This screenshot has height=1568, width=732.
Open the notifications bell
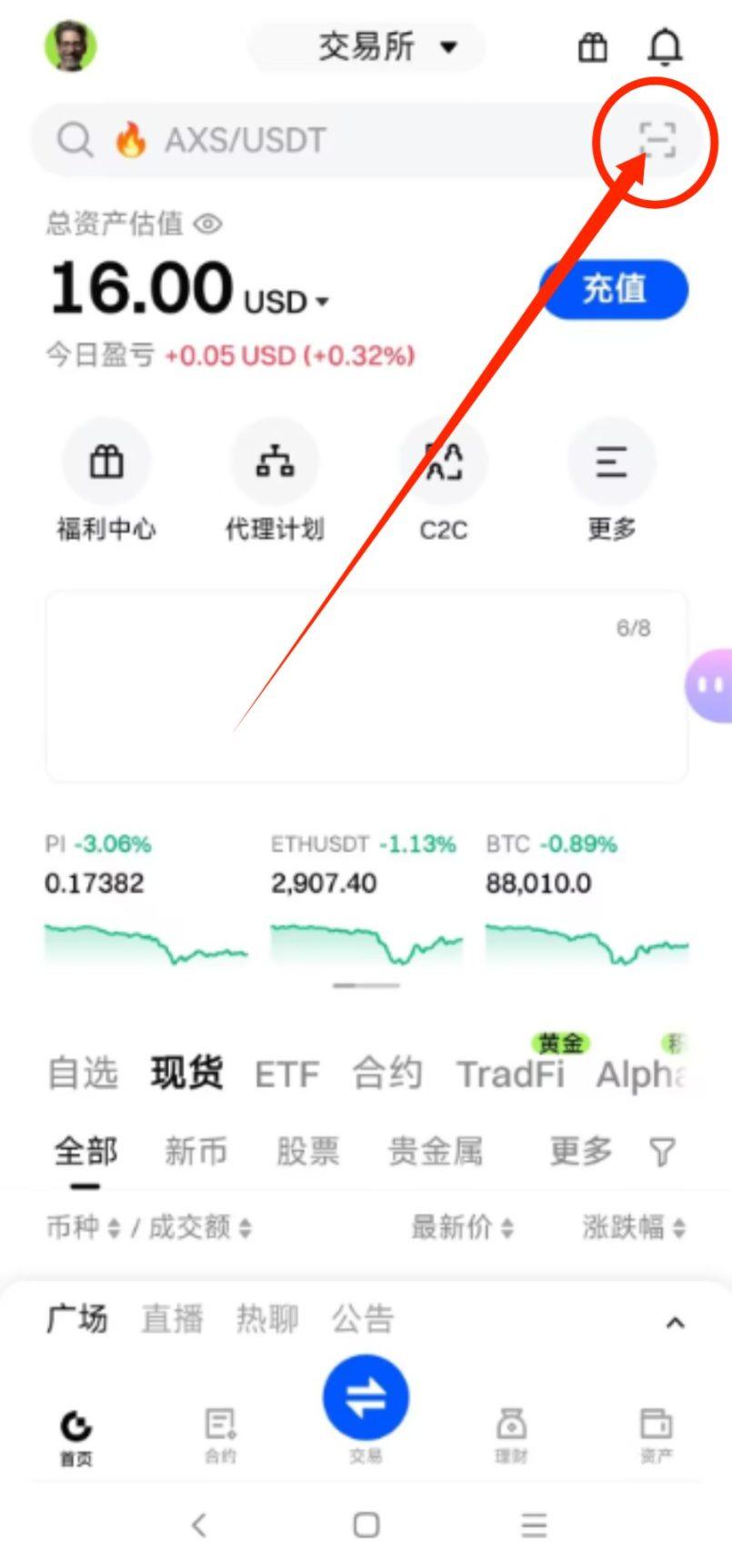coord(665,46)
